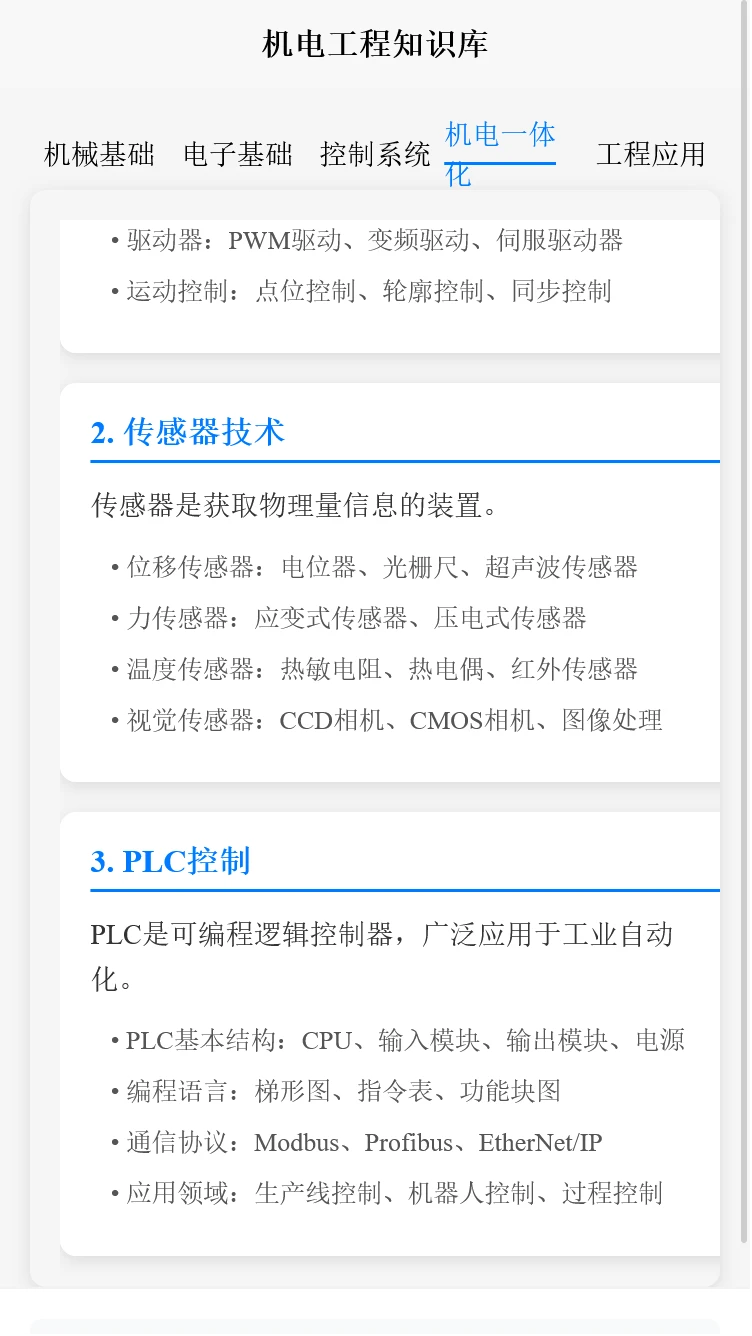Viewport: 752px width, 1336px height.
Task: Switch to the 机械基础 tab
Action: 99,155
